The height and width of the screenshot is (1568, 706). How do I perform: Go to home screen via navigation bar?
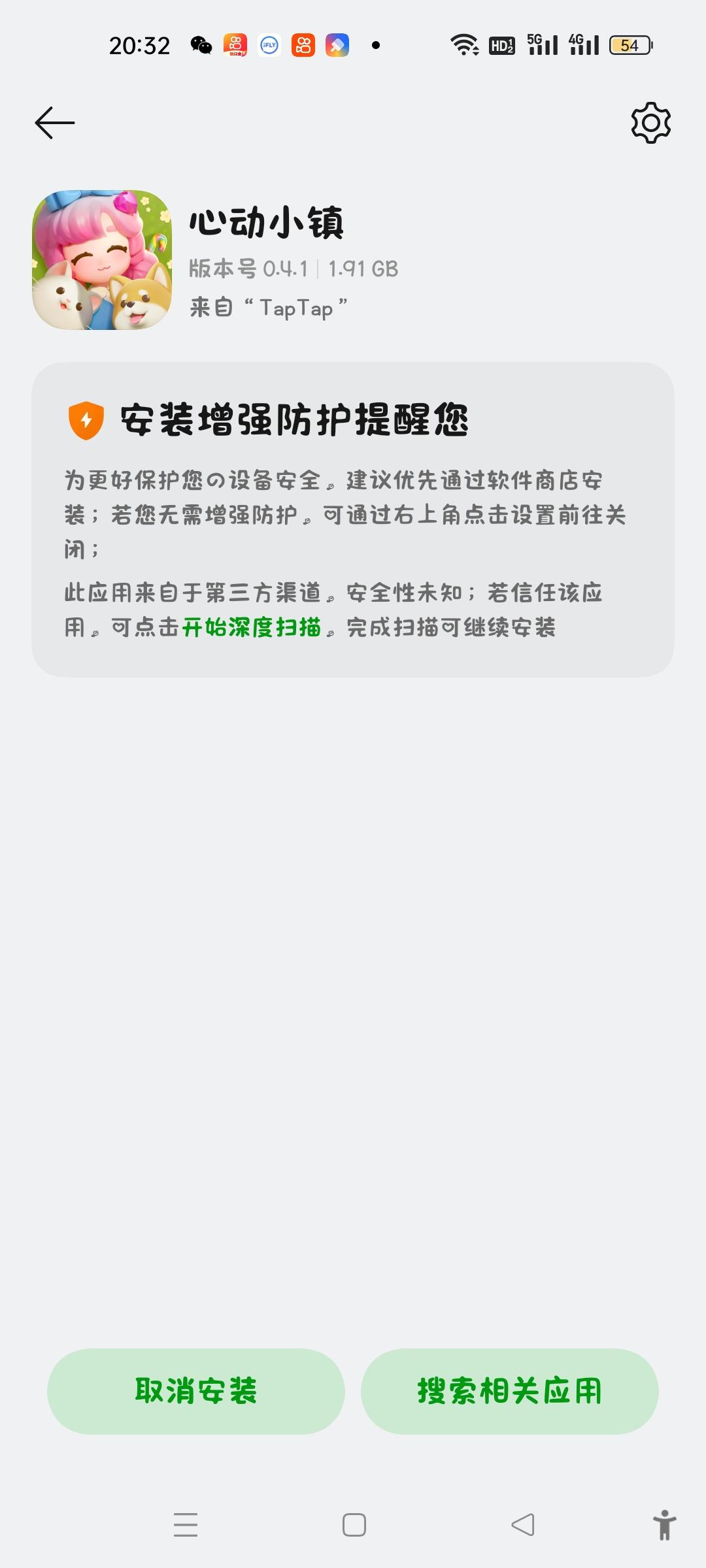pos(354,1524)
